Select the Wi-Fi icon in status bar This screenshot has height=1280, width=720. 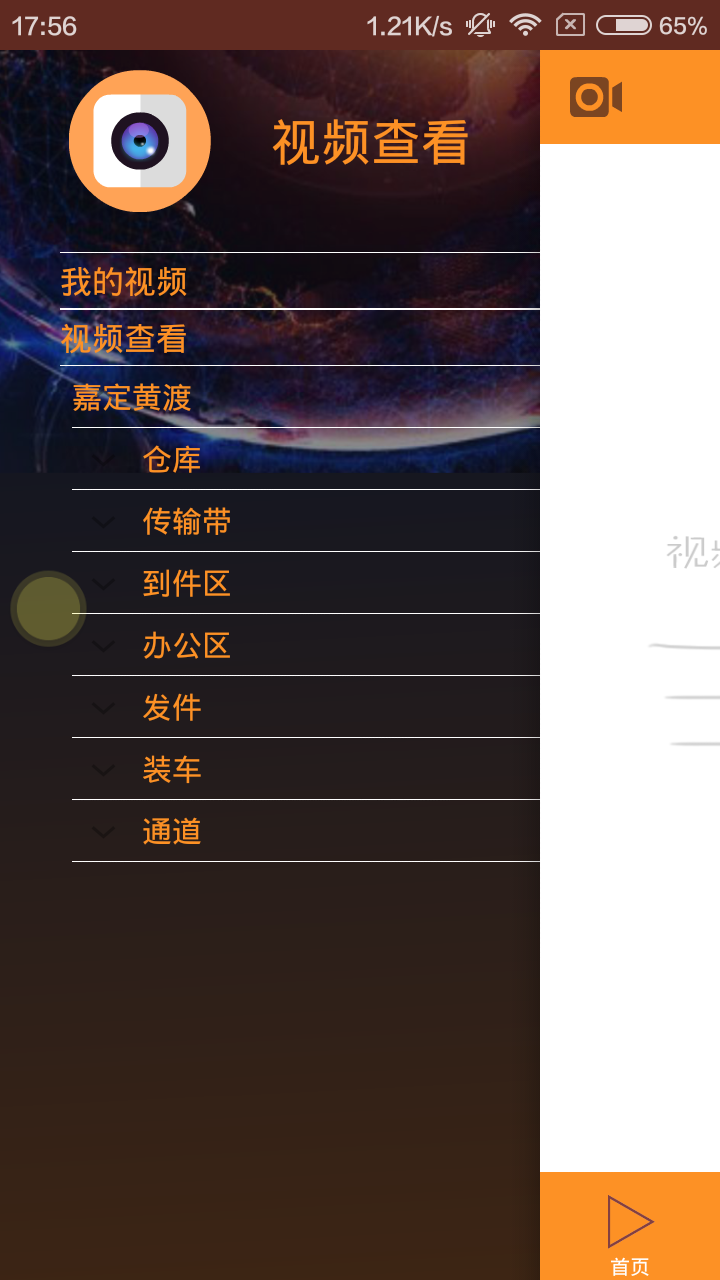tap(527, 24)
